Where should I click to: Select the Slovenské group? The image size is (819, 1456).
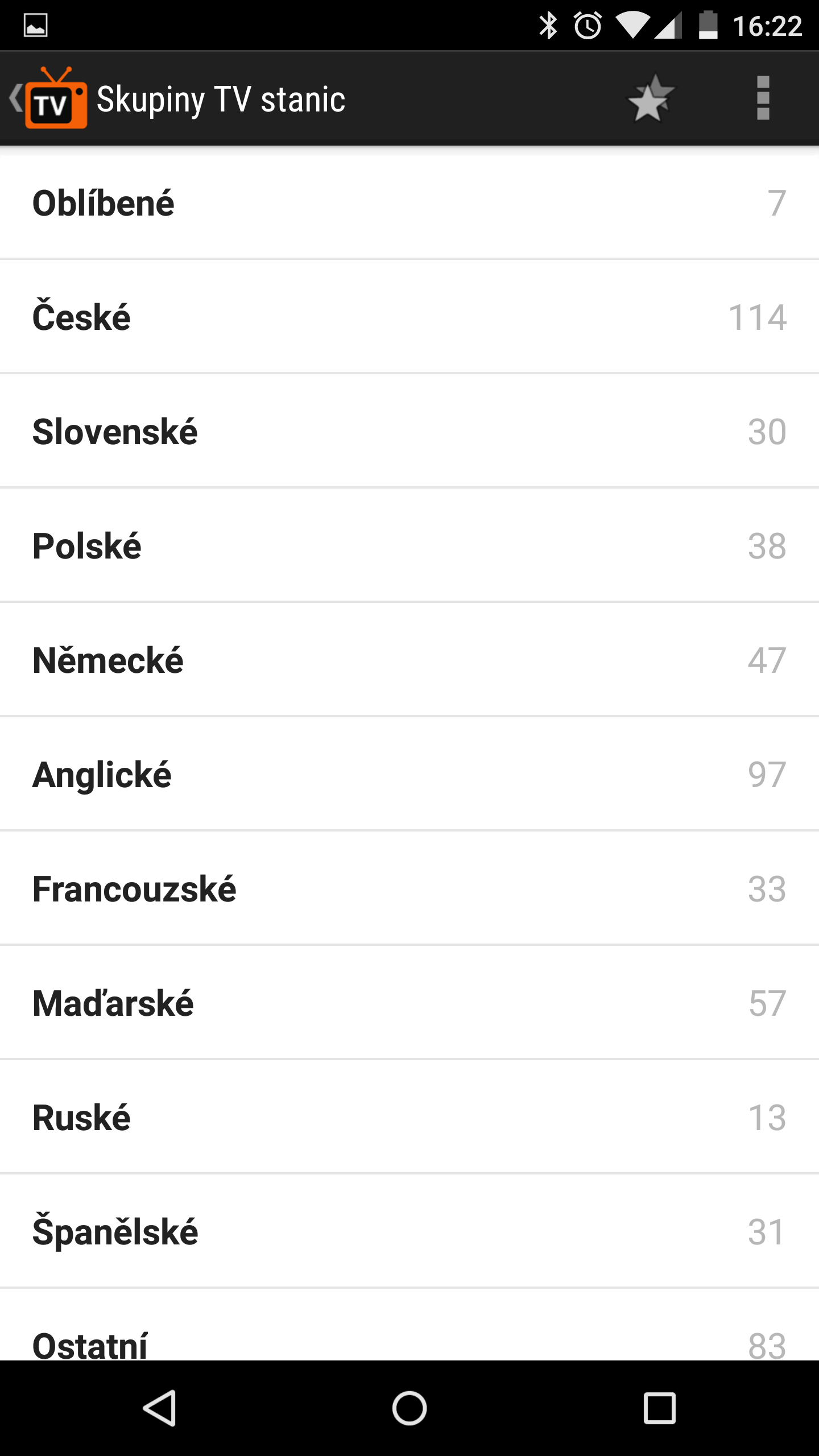409,431
